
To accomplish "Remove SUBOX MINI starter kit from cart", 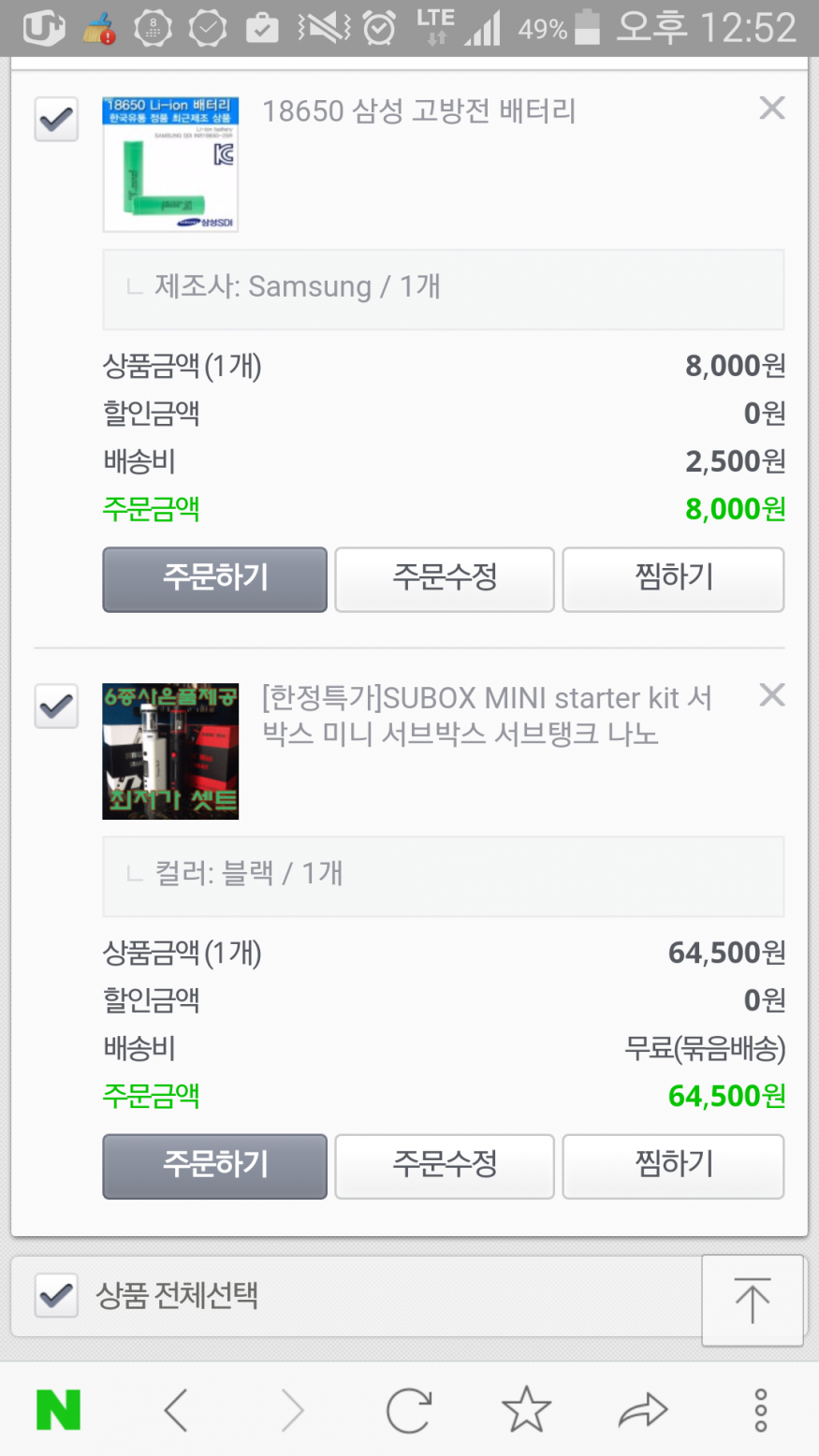I will [771, 695].
